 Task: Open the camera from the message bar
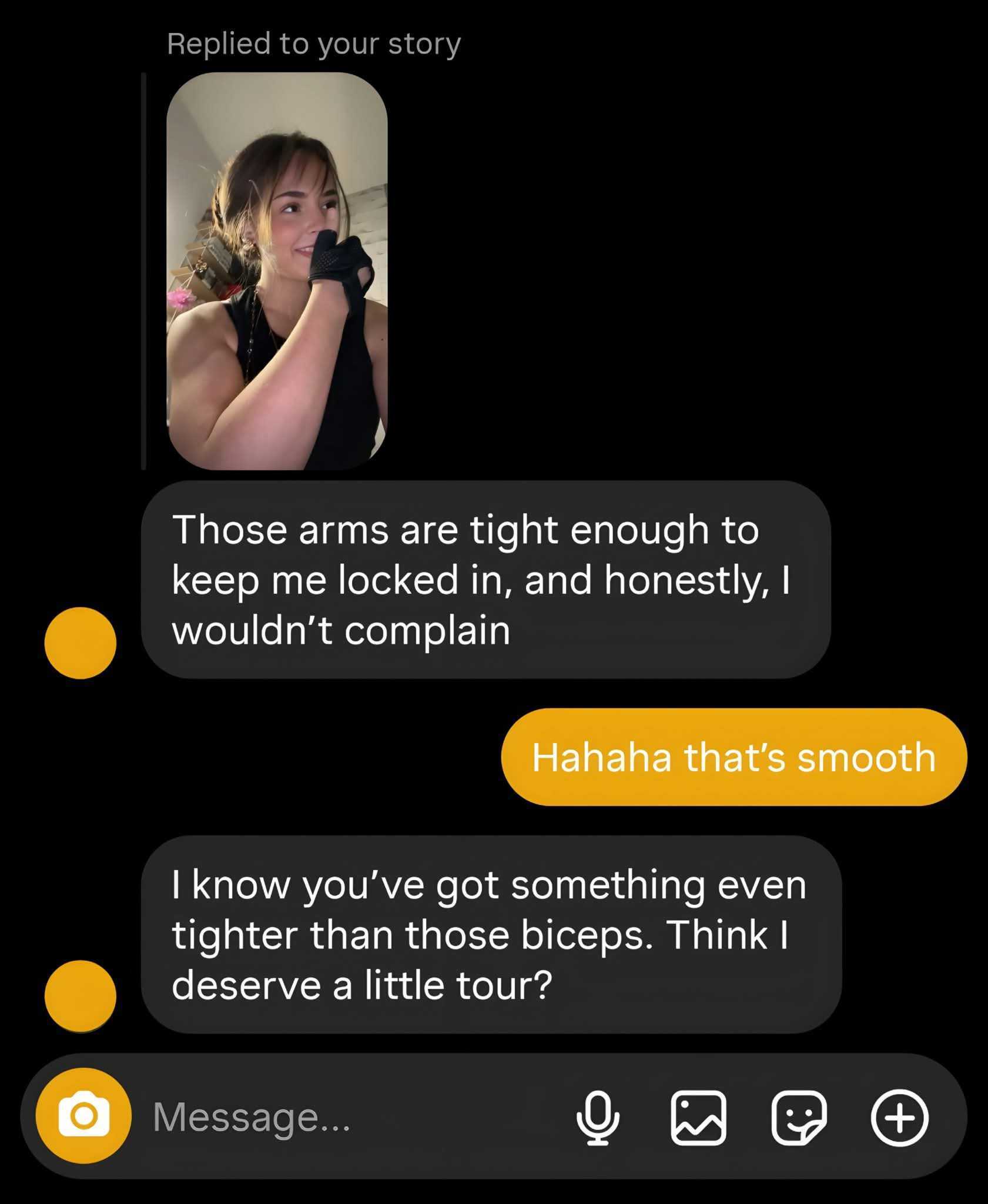[x=83, y=1115]
